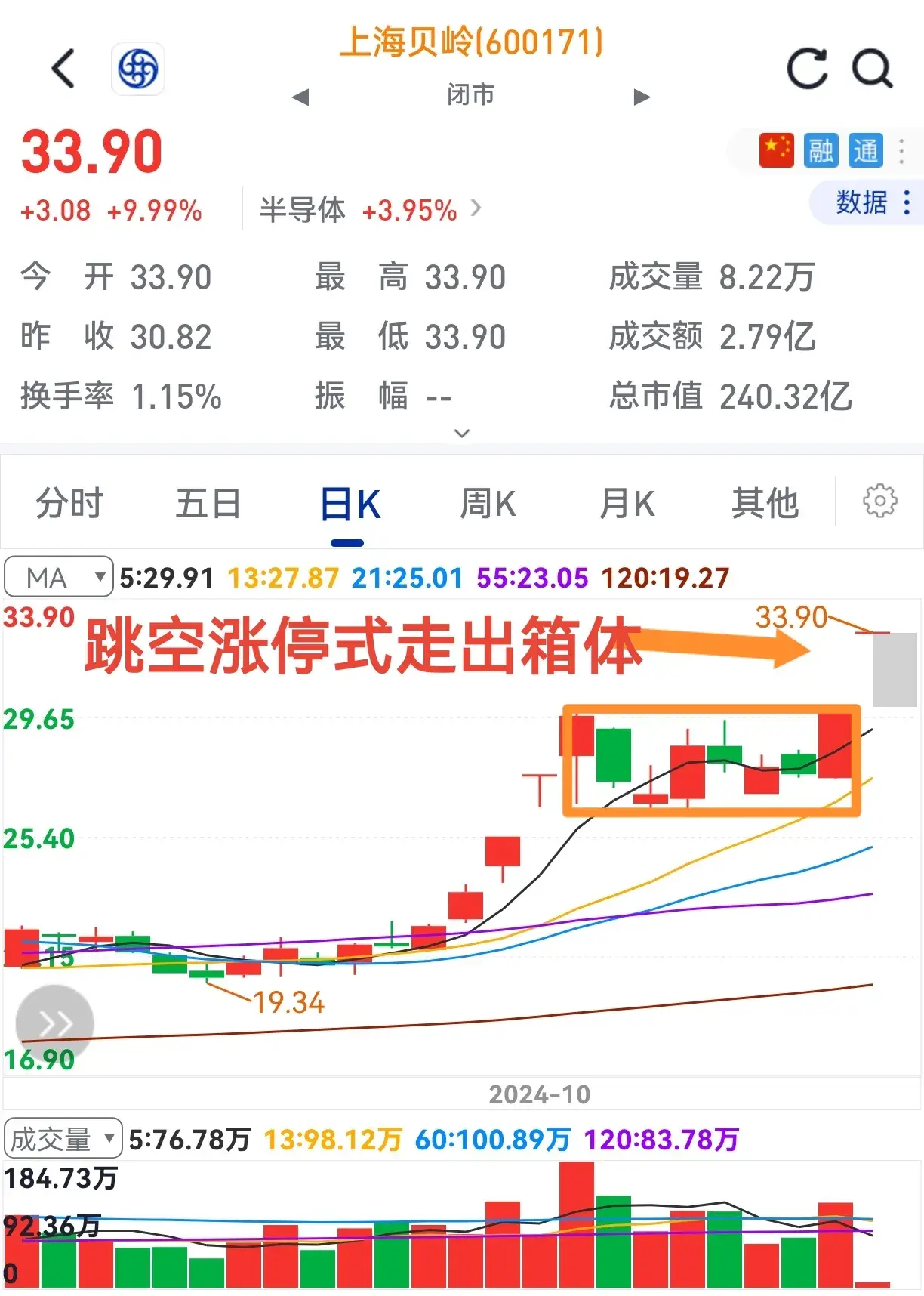Screen dimensions: 924x1296
Task: Open the search magnifier
Action: (x=872, y=69)
